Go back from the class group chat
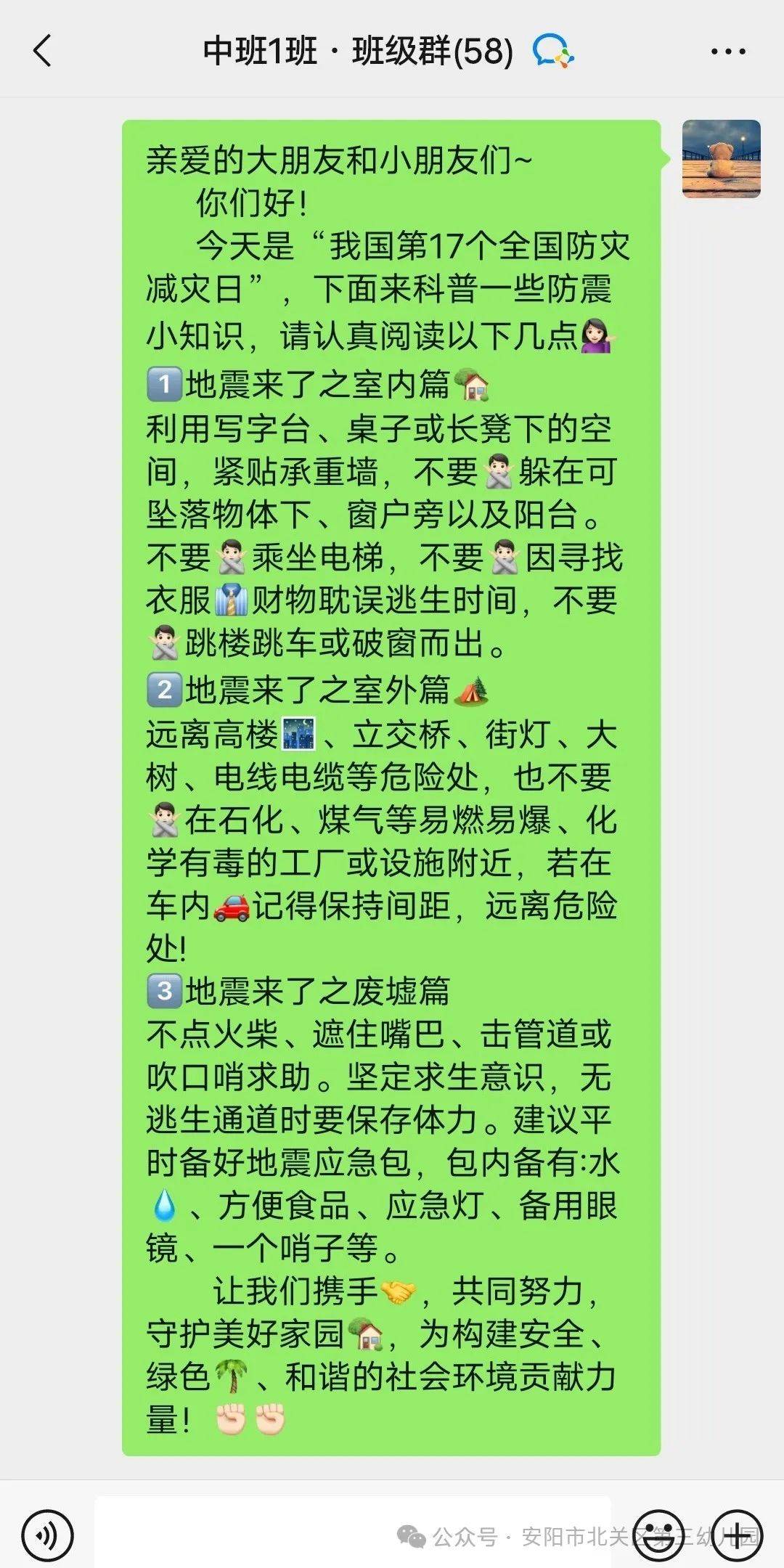The width and height of the screenshot is (784, 1568). pos(42,51)
